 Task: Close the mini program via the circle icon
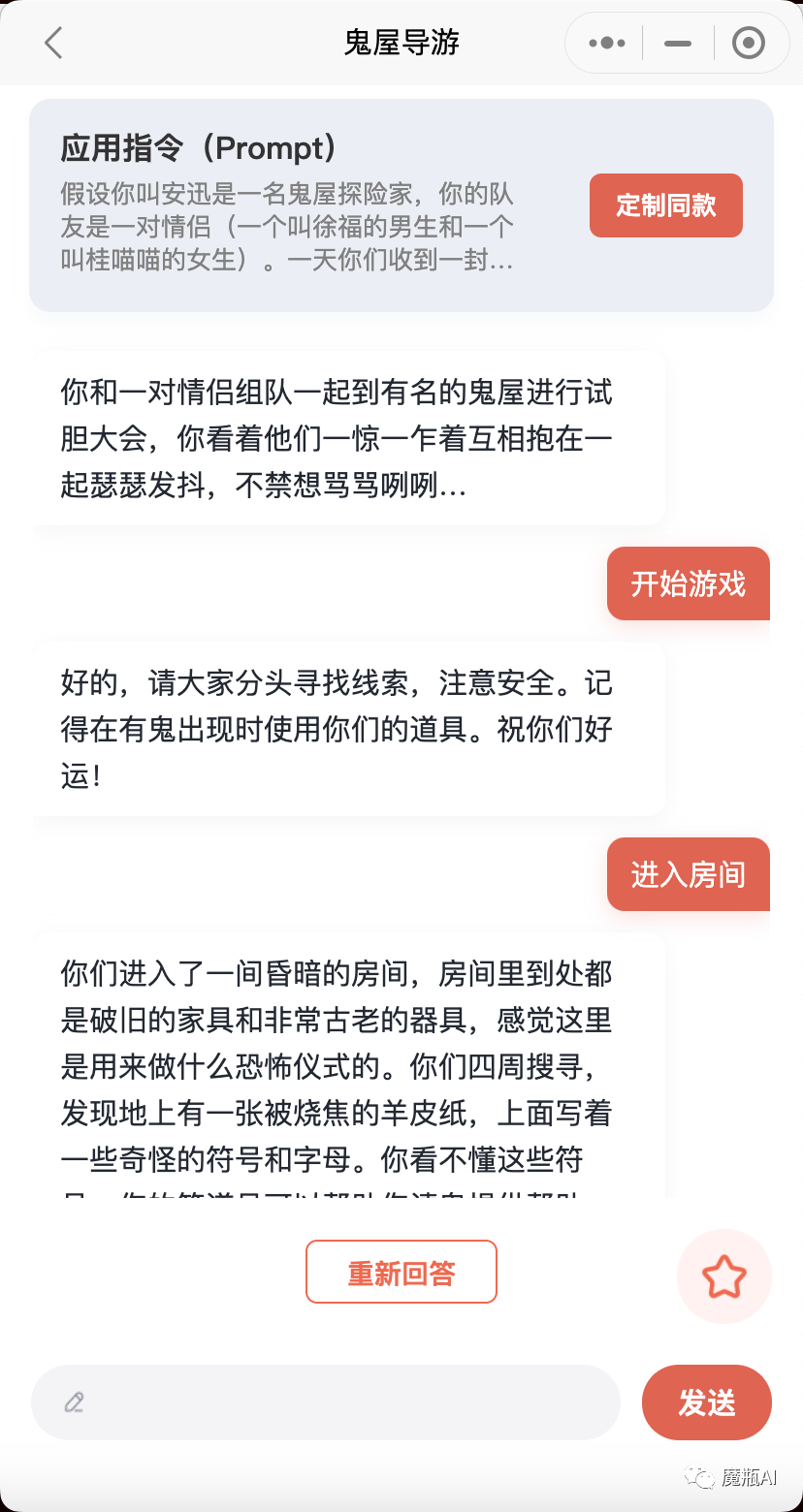749,43
